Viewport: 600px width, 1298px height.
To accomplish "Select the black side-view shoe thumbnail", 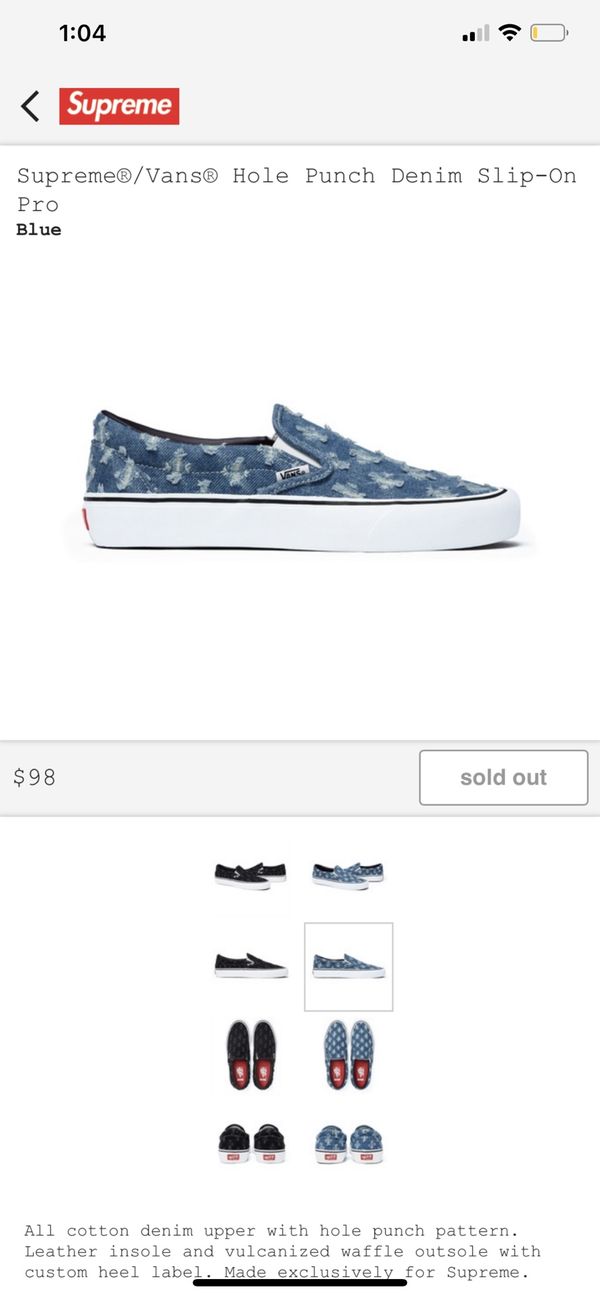I will point(251,966).
